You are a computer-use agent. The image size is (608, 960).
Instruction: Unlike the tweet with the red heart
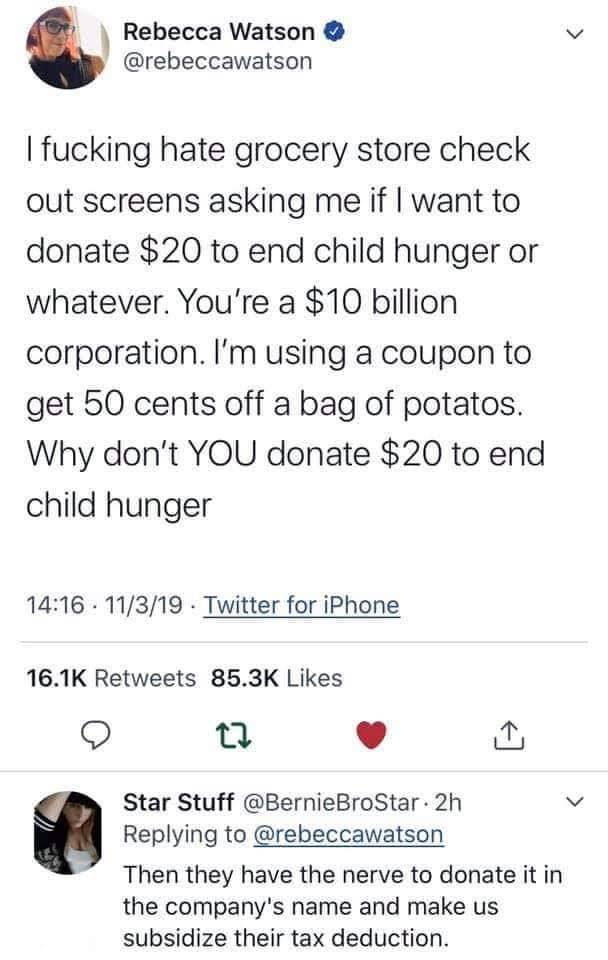pos(371,736)
